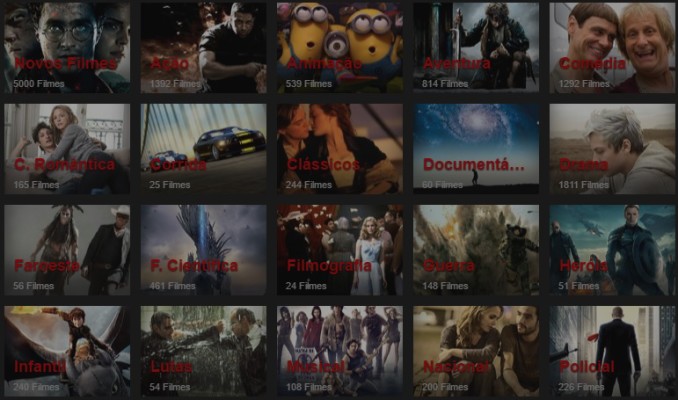
Task: Browse the Clássicos collection
Action: click(339, 148)
